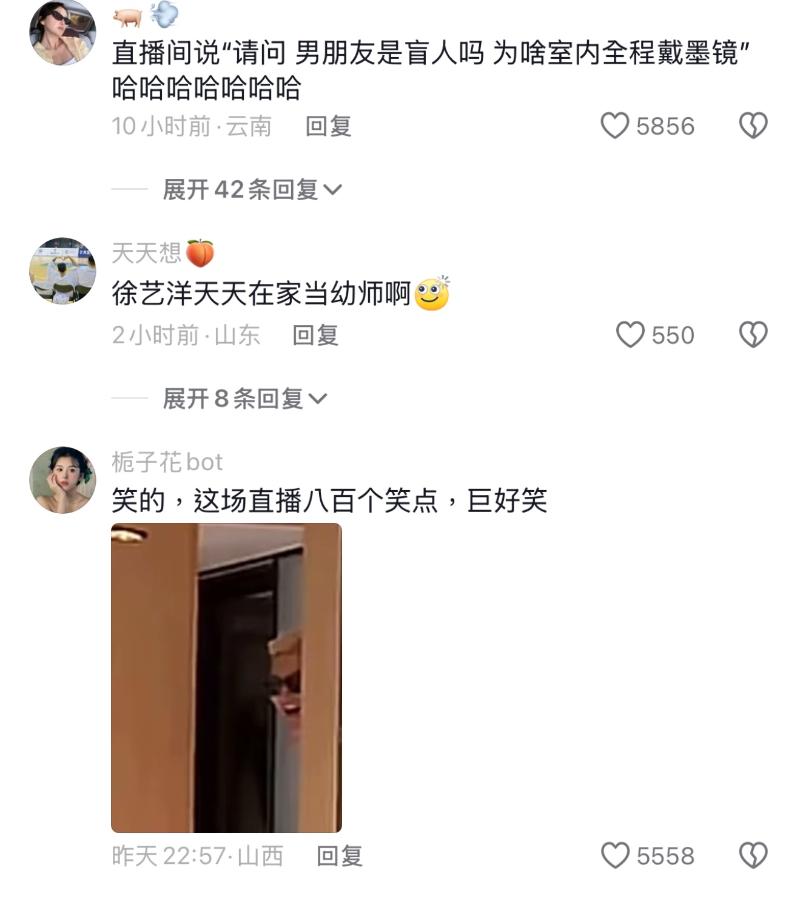Like 天天想's comment
This screenshot has height=899, width=800.
tap(630, 335)
